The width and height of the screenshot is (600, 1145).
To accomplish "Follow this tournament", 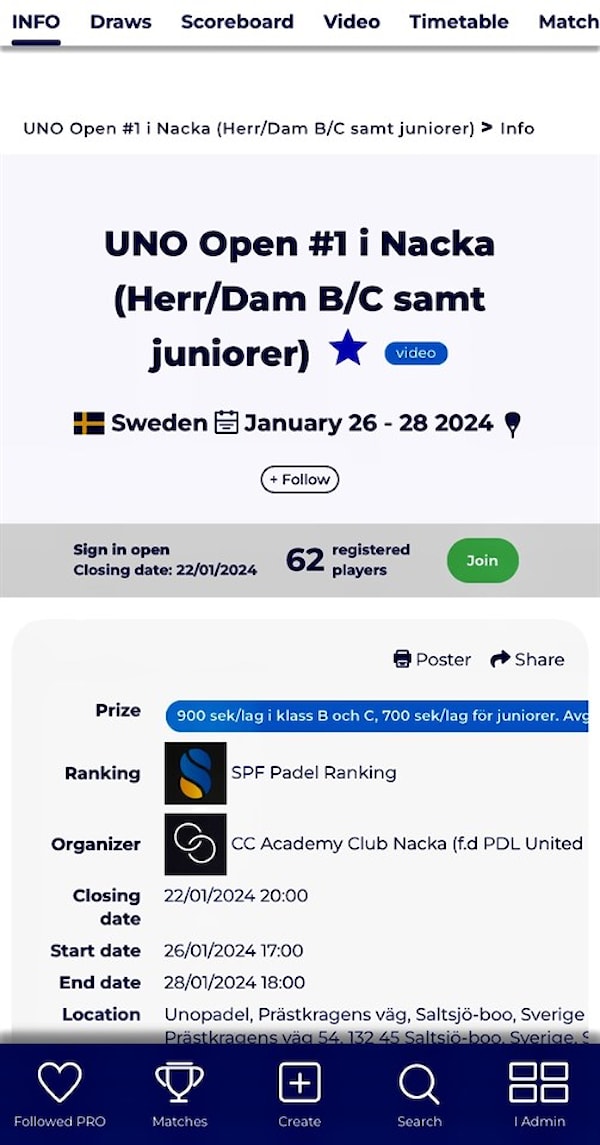I will (x=300, y=479).
